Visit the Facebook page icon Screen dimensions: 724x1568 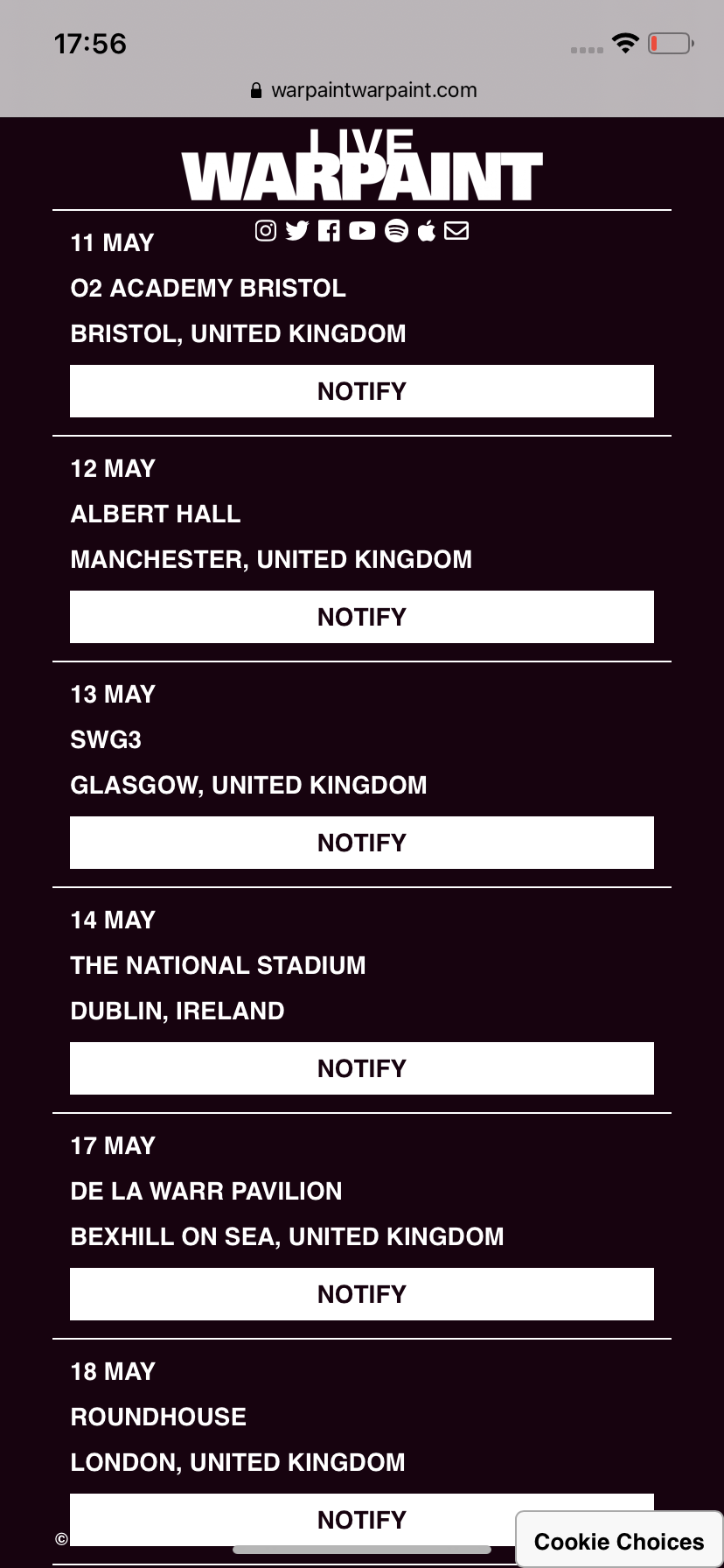[329, 230]
